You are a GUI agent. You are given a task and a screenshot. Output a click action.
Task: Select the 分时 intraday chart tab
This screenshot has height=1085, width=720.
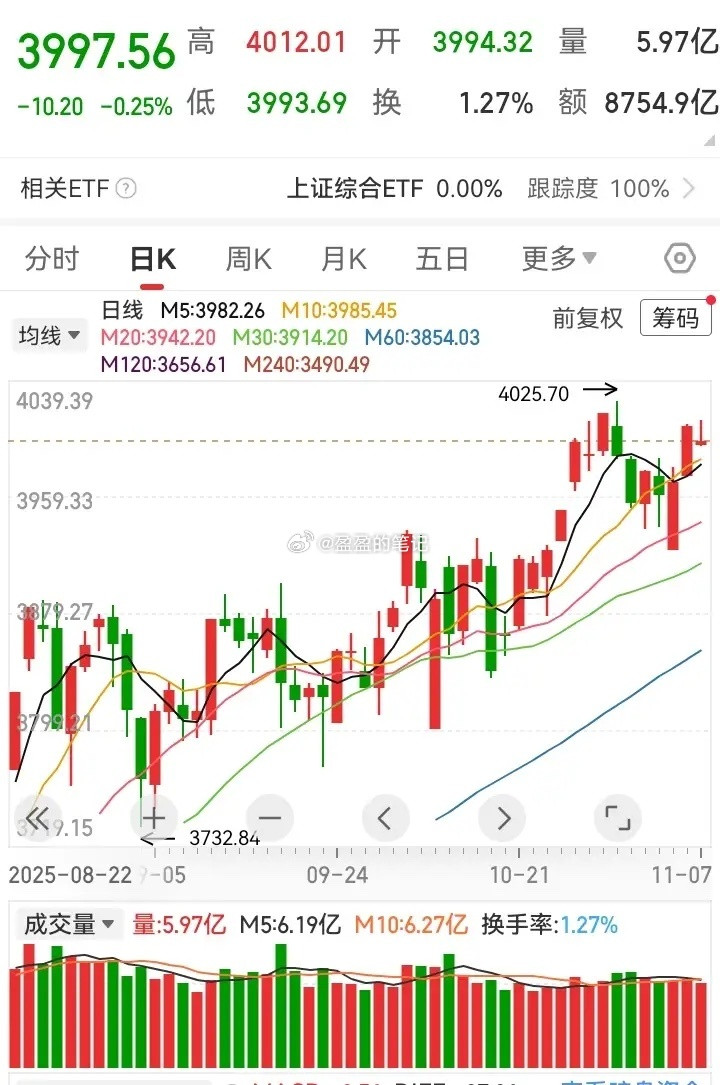(53, 258)
